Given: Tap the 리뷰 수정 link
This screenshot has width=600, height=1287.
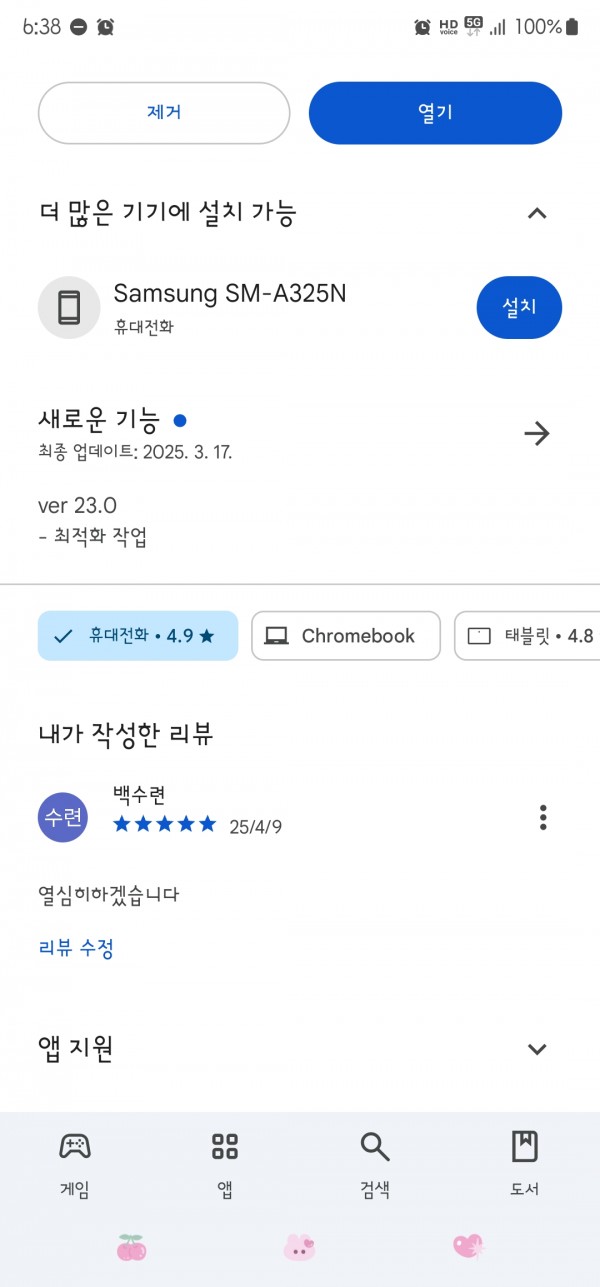Looking at the screenshot, I should [76, 948].
